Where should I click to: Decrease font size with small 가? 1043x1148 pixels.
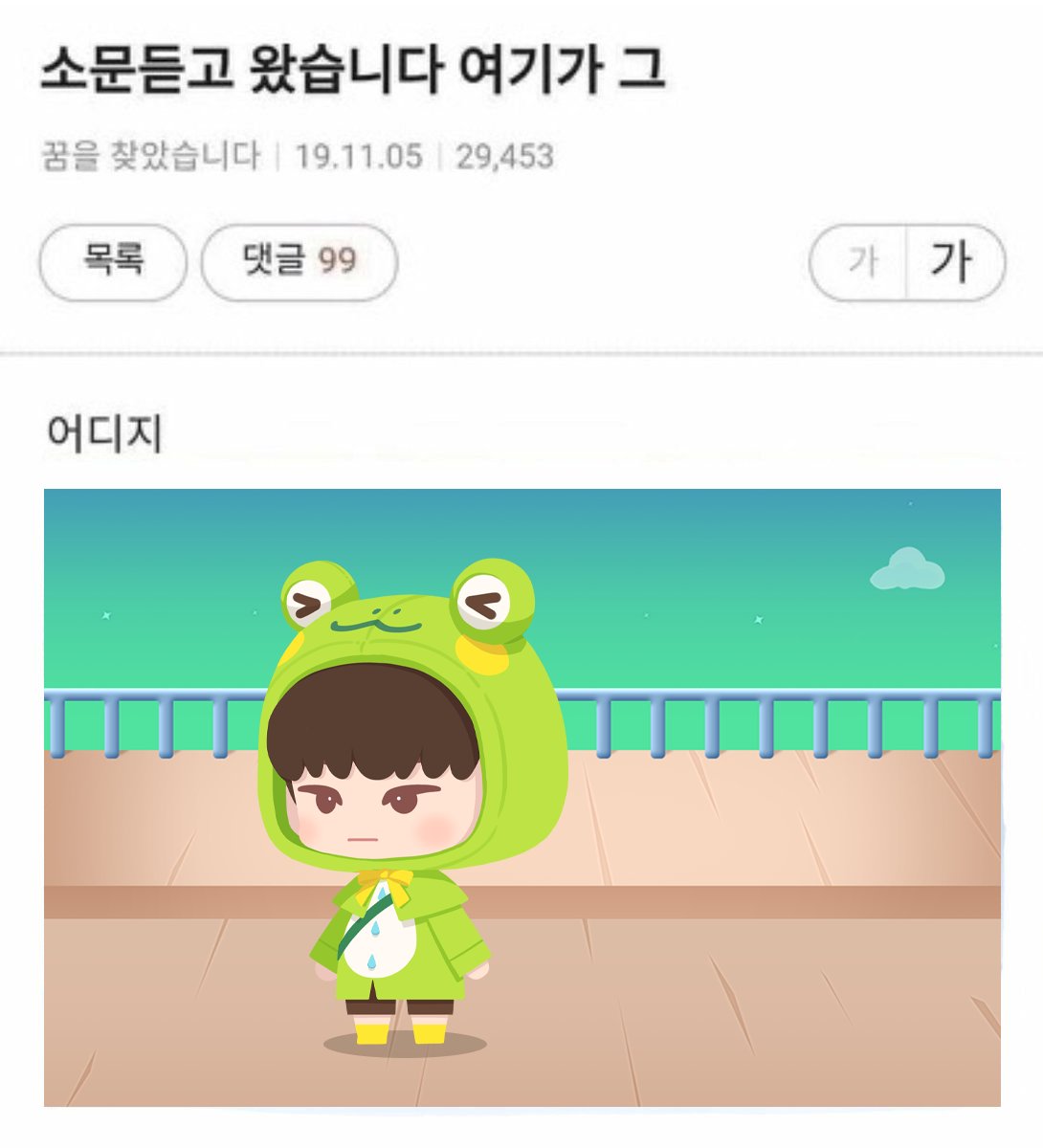click(x=861, y=261)
